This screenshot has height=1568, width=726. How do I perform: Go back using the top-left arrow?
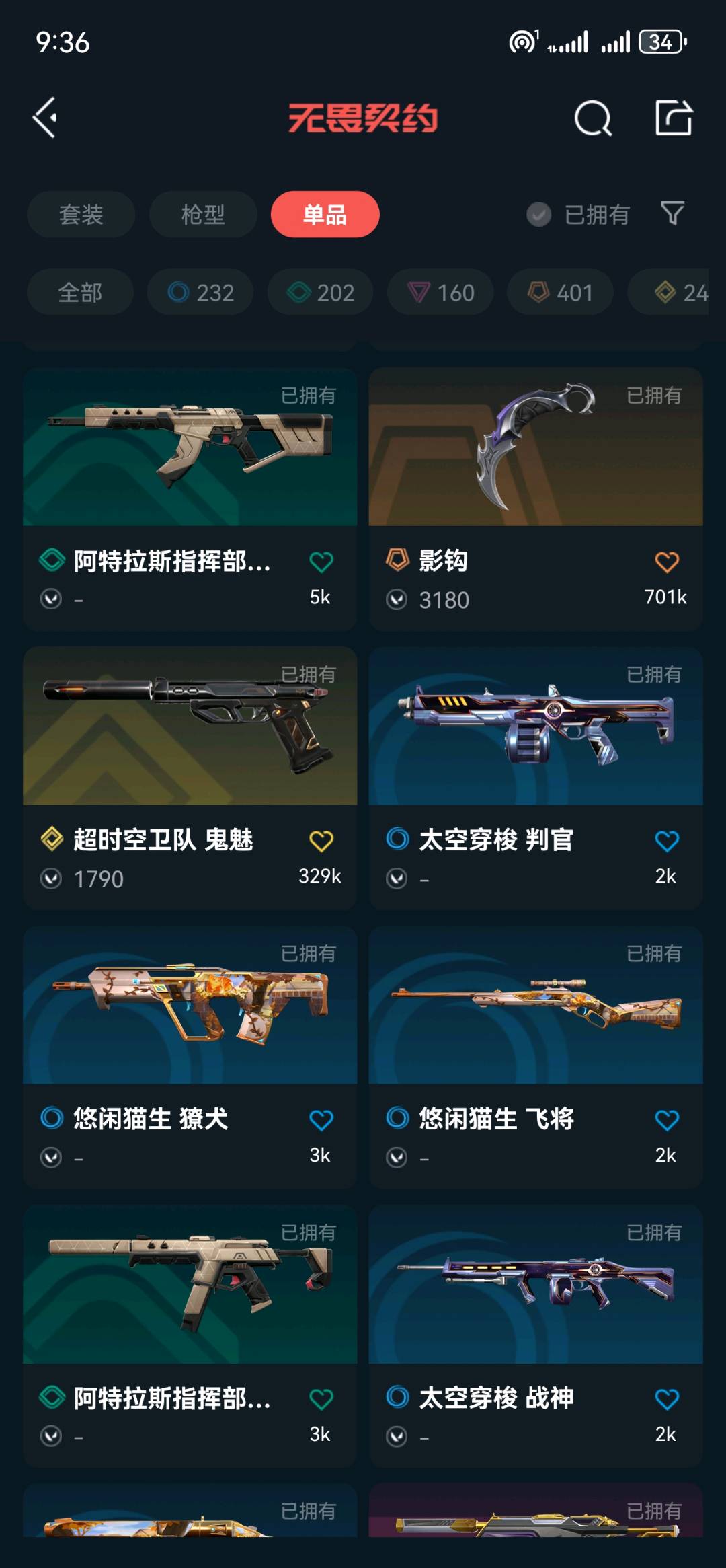pos(46,118)
